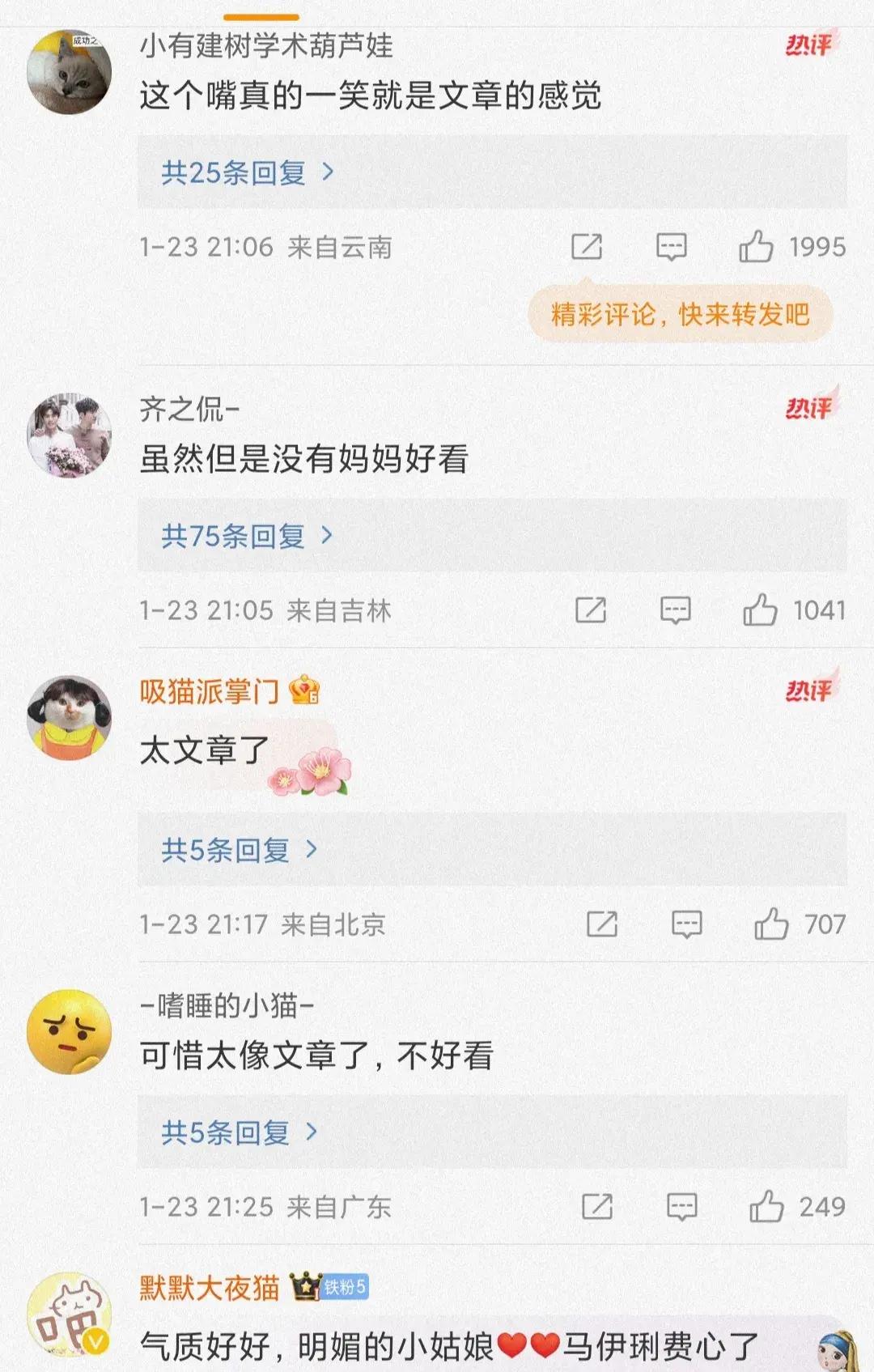This screenshot has width=874, height=1372.
Task: Repost the comment by 小有建树学术葫芦娃
Action: coord(587,247)
